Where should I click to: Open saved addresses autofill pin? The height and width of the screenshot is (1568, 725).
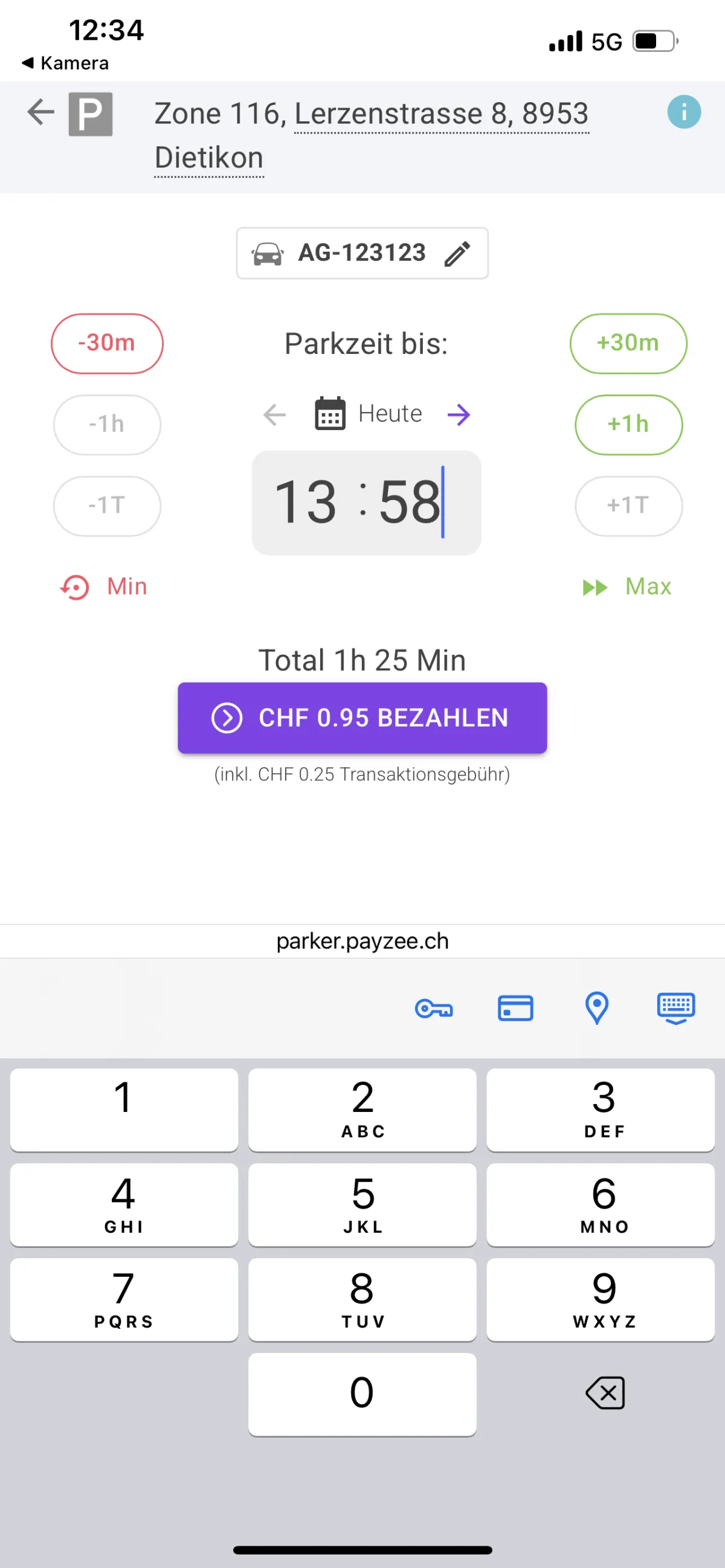(596, 1009)
